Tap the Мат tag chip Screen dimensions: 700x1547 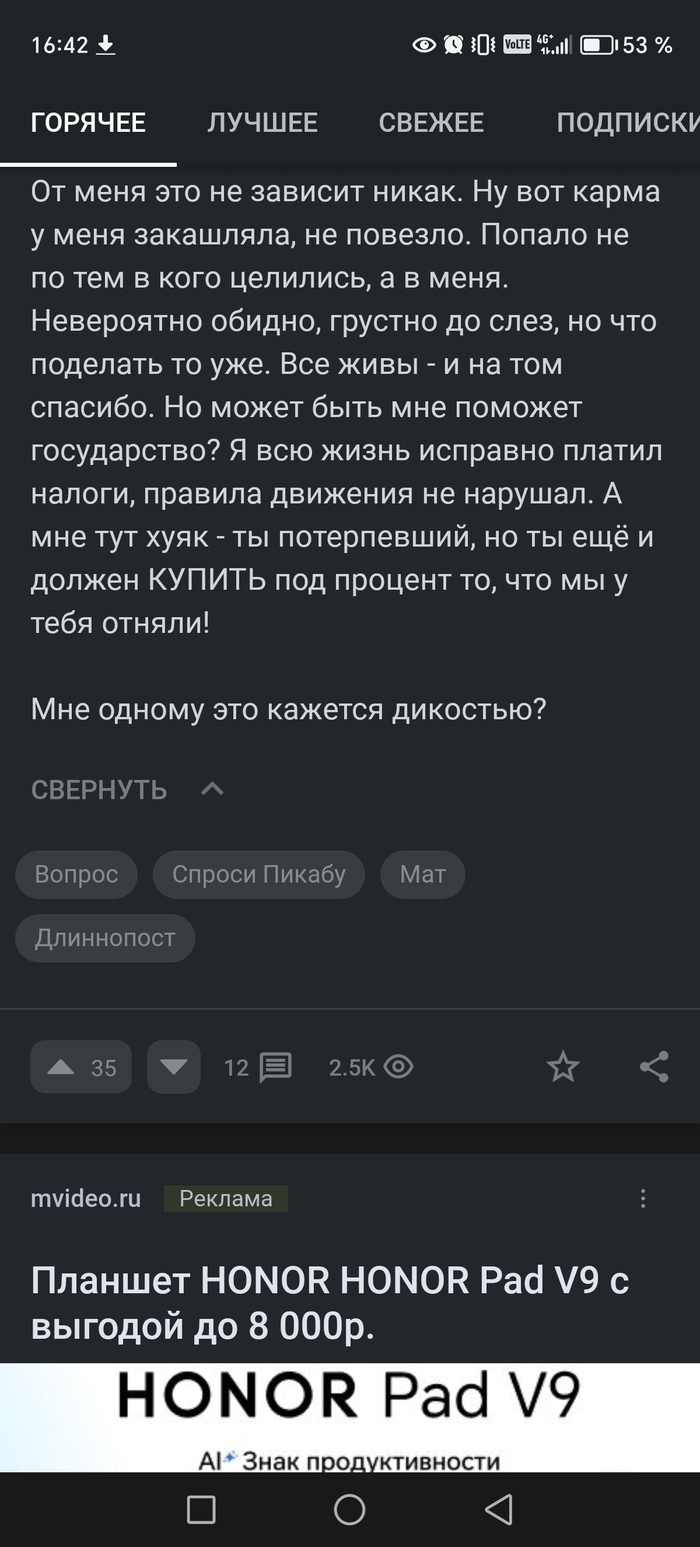tap(422, 874)
